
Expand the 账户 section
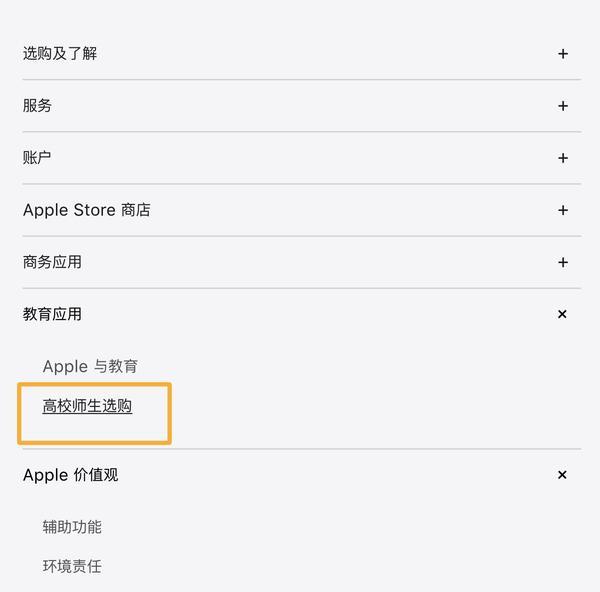[562, 158]
